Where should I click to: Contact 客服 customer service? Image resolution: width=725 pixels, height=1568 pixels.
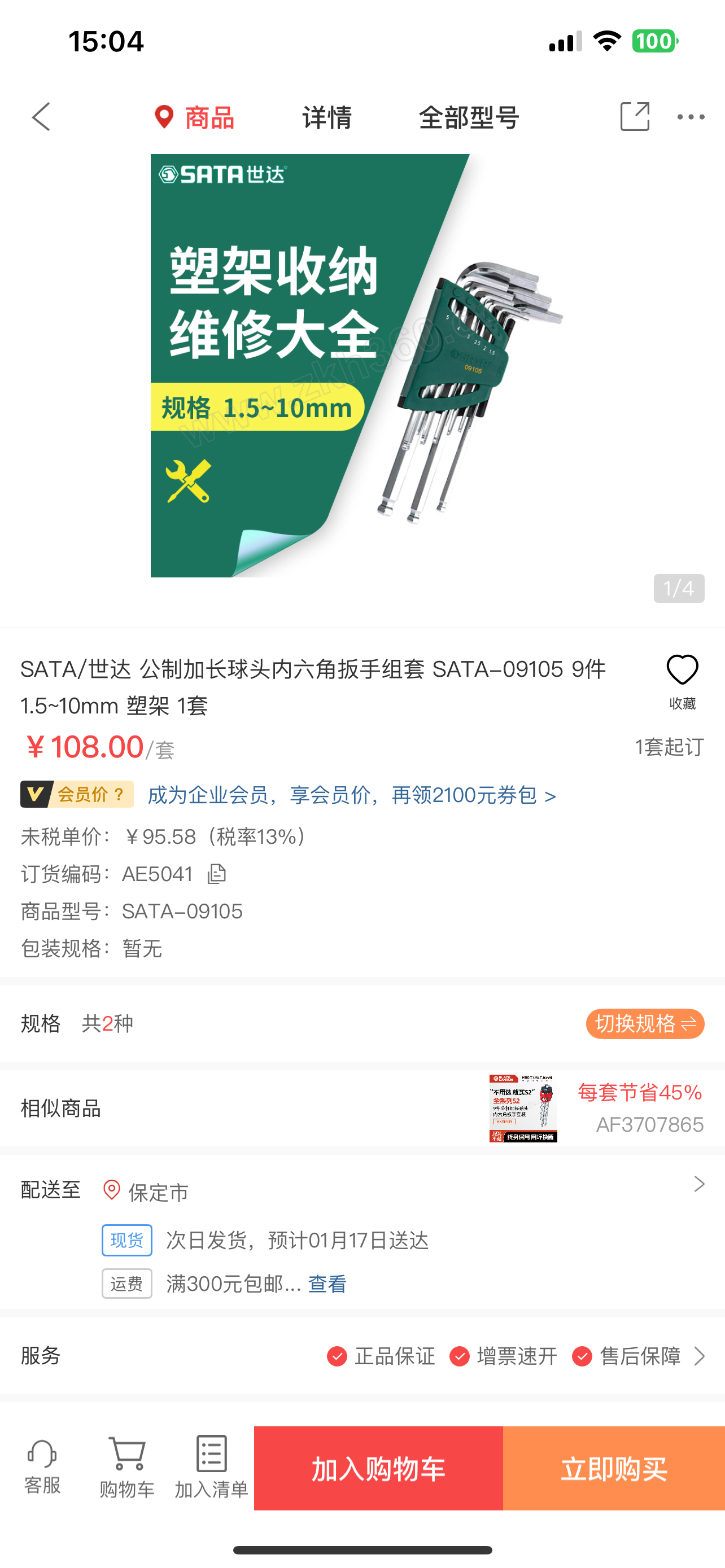coord(42,1468)
